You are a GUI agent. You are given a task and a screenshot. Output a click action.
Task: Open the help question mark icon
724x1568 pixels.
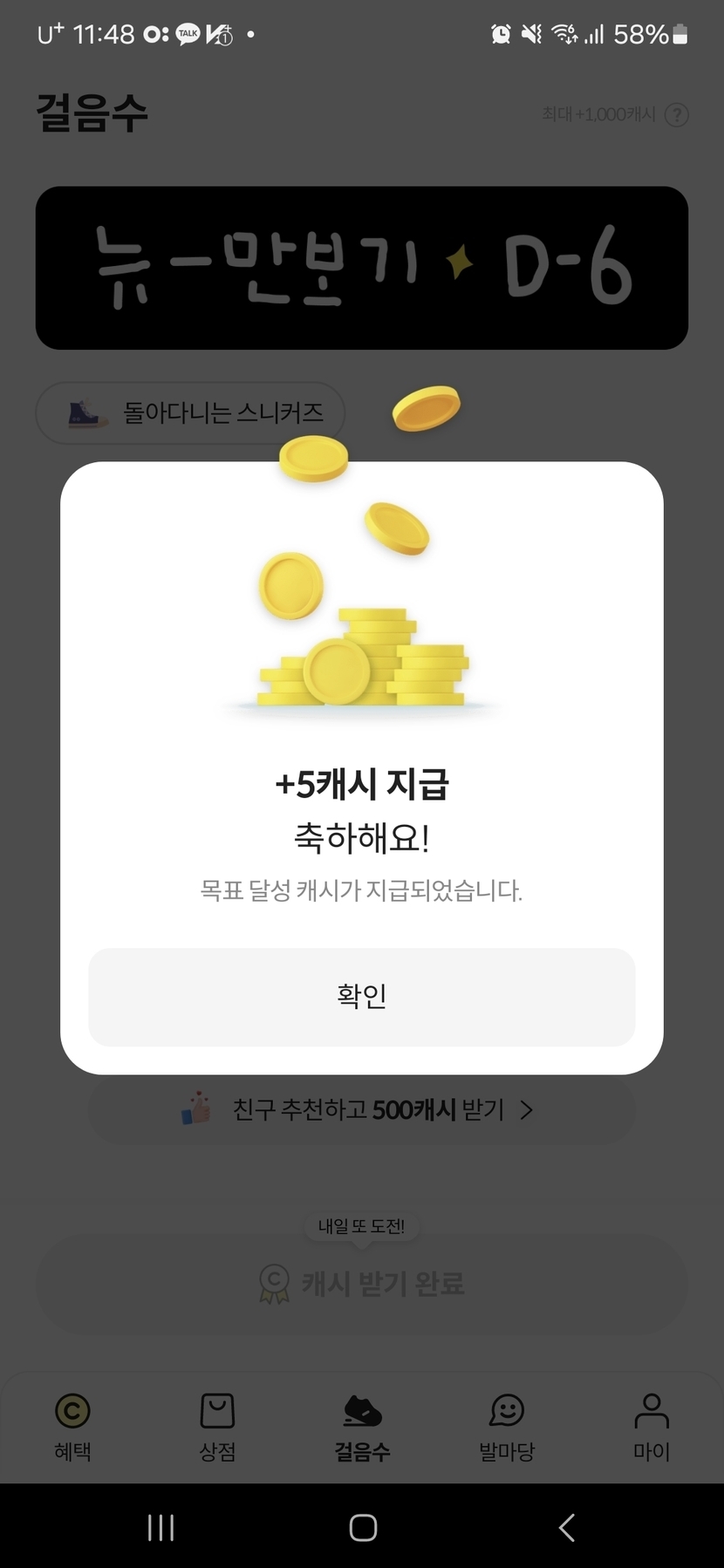(x=676, y=114)
